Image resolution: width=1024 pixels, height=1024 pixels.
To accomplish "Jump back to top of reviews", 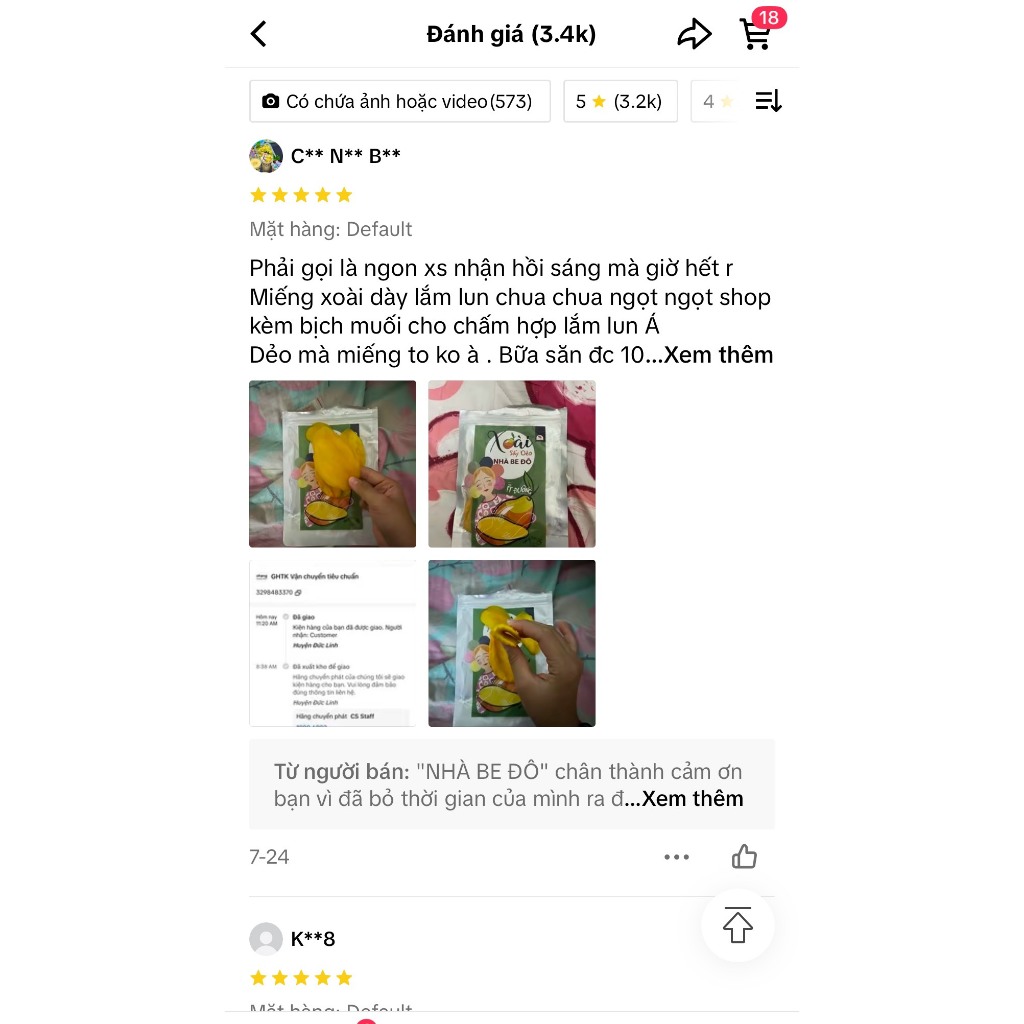I will click(x=738, y=925).
